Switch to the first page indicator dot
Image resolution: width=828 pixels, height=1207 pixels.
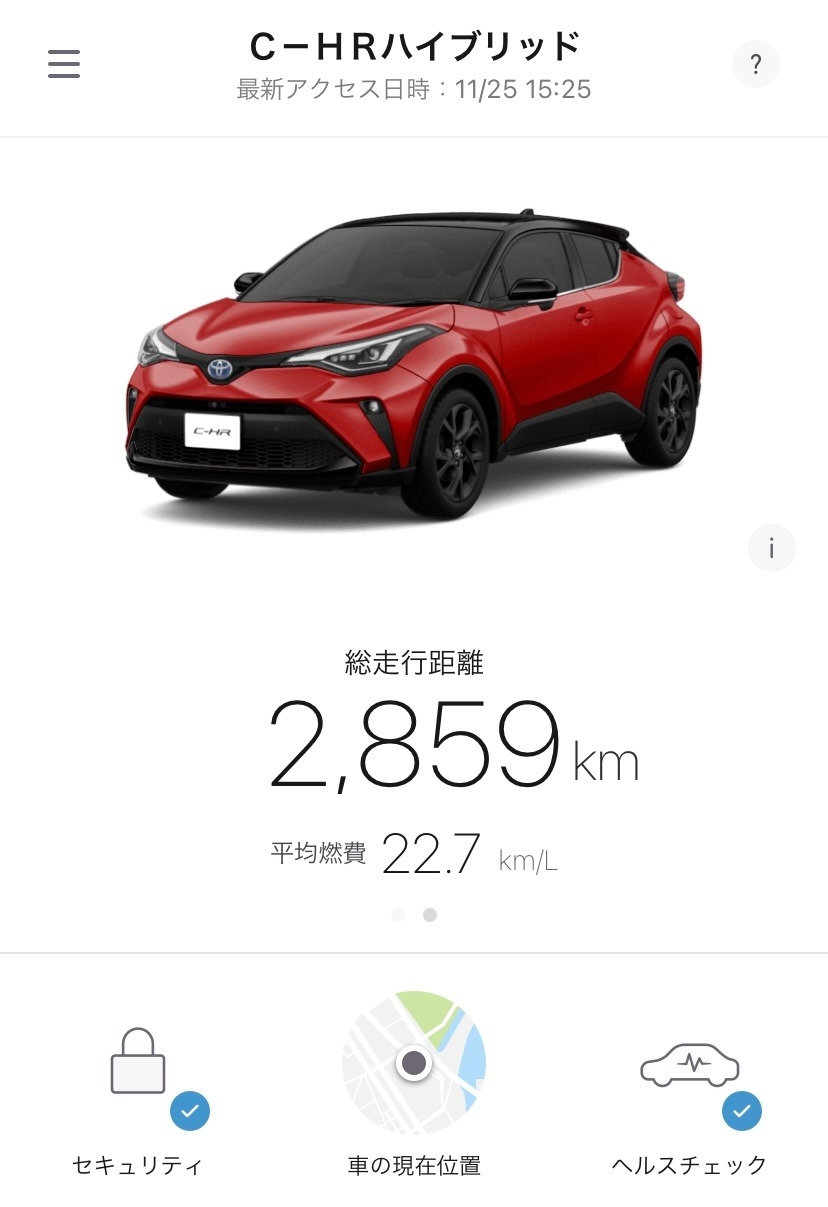(398, 915)
